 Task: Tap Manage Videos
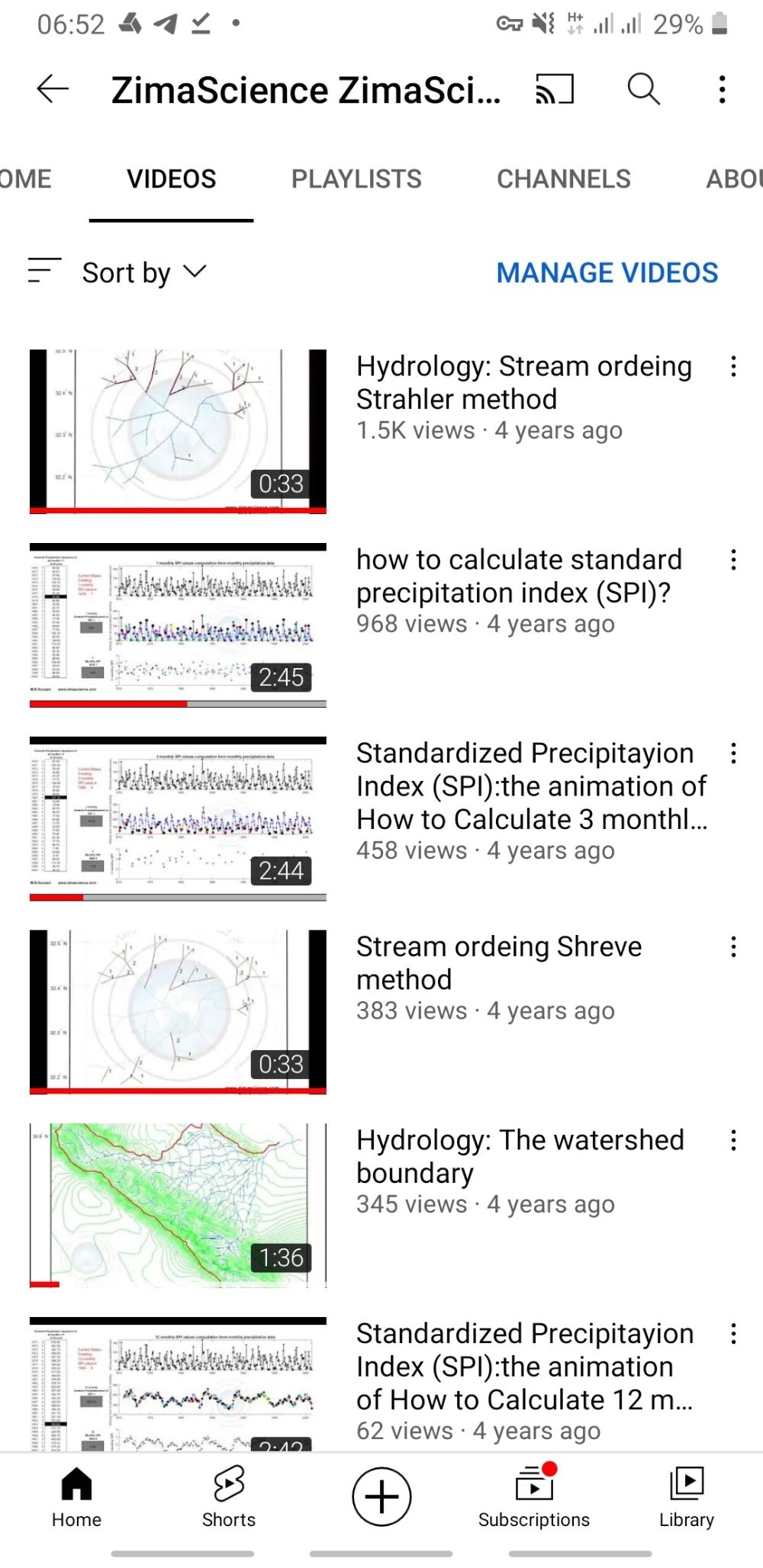[607, 272]
